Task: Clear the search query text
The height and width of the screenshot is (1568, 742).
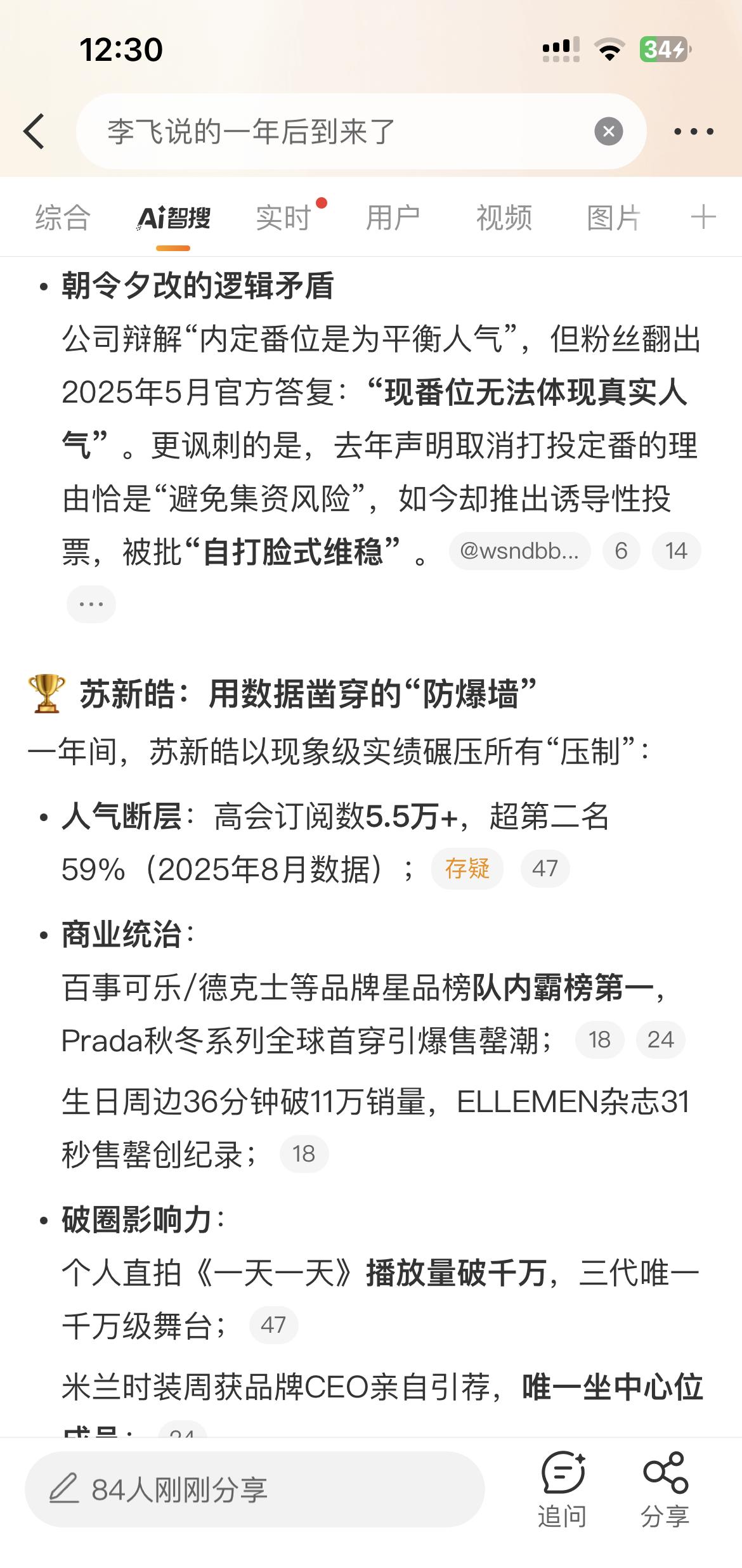Action: (x=608, y=131)
